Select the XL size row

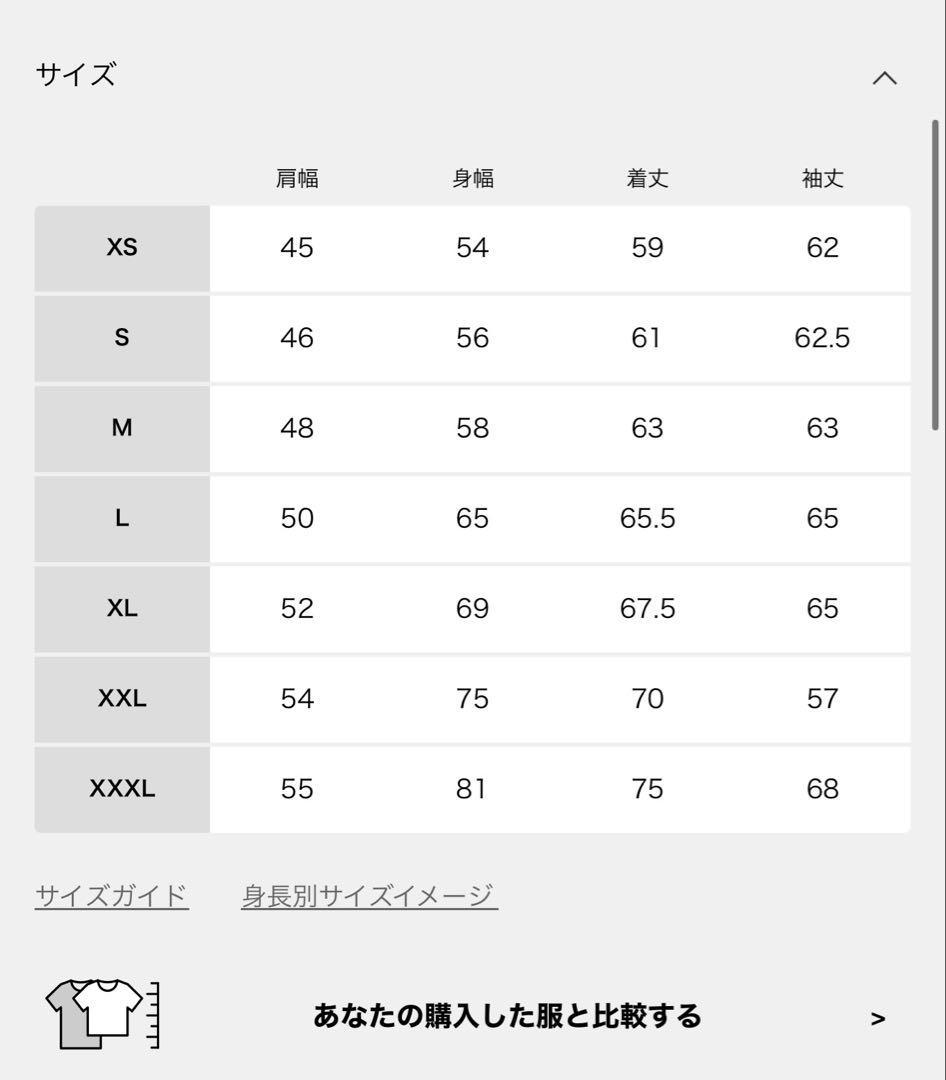pos(122,608)
